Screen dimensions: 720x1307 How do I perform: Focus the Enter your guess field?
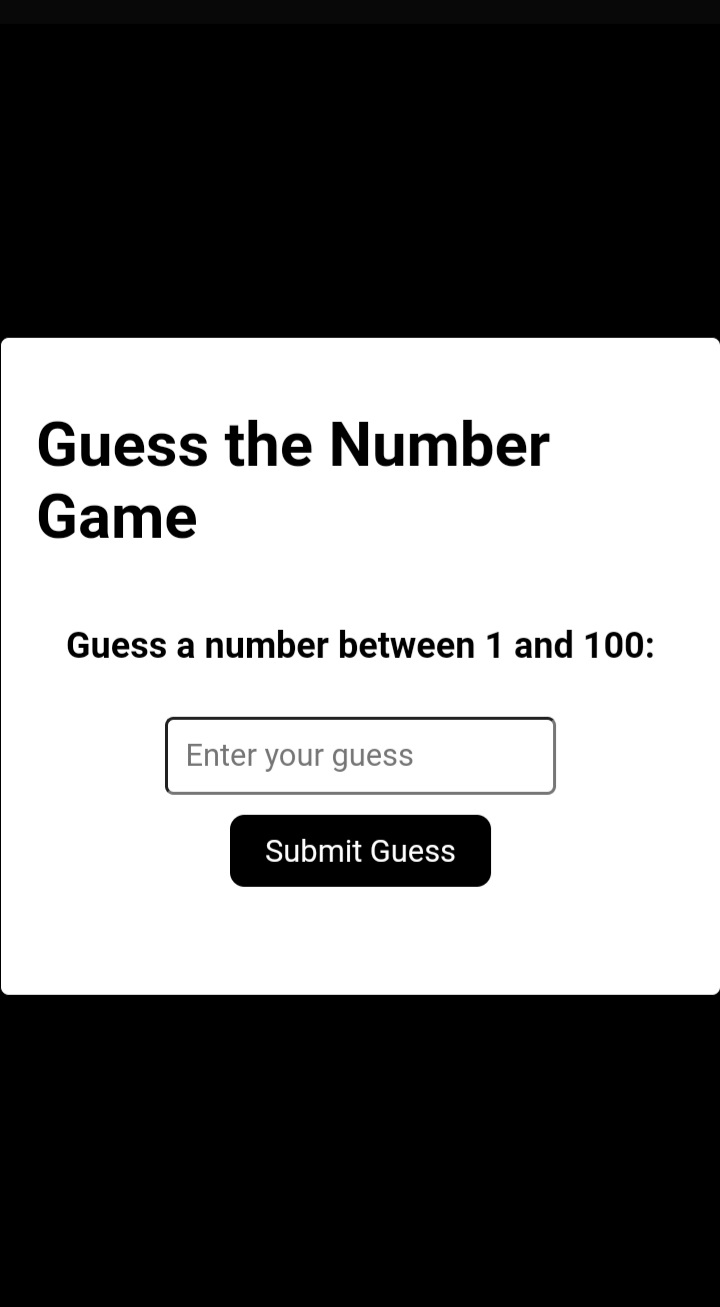[x=360, y=756]
